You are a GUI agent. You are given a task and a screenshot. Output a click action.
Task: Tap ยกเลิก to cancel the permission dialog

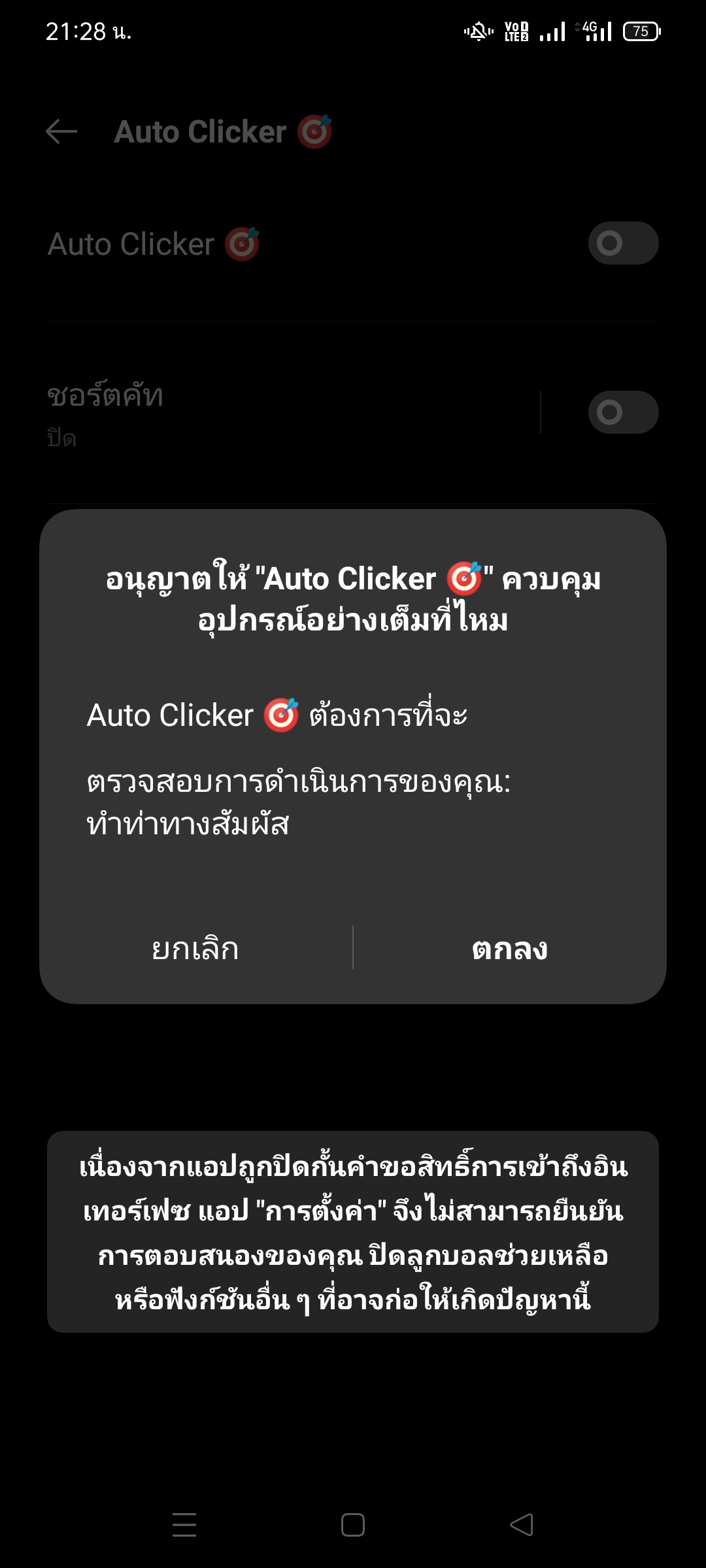[x=195, y=948]
